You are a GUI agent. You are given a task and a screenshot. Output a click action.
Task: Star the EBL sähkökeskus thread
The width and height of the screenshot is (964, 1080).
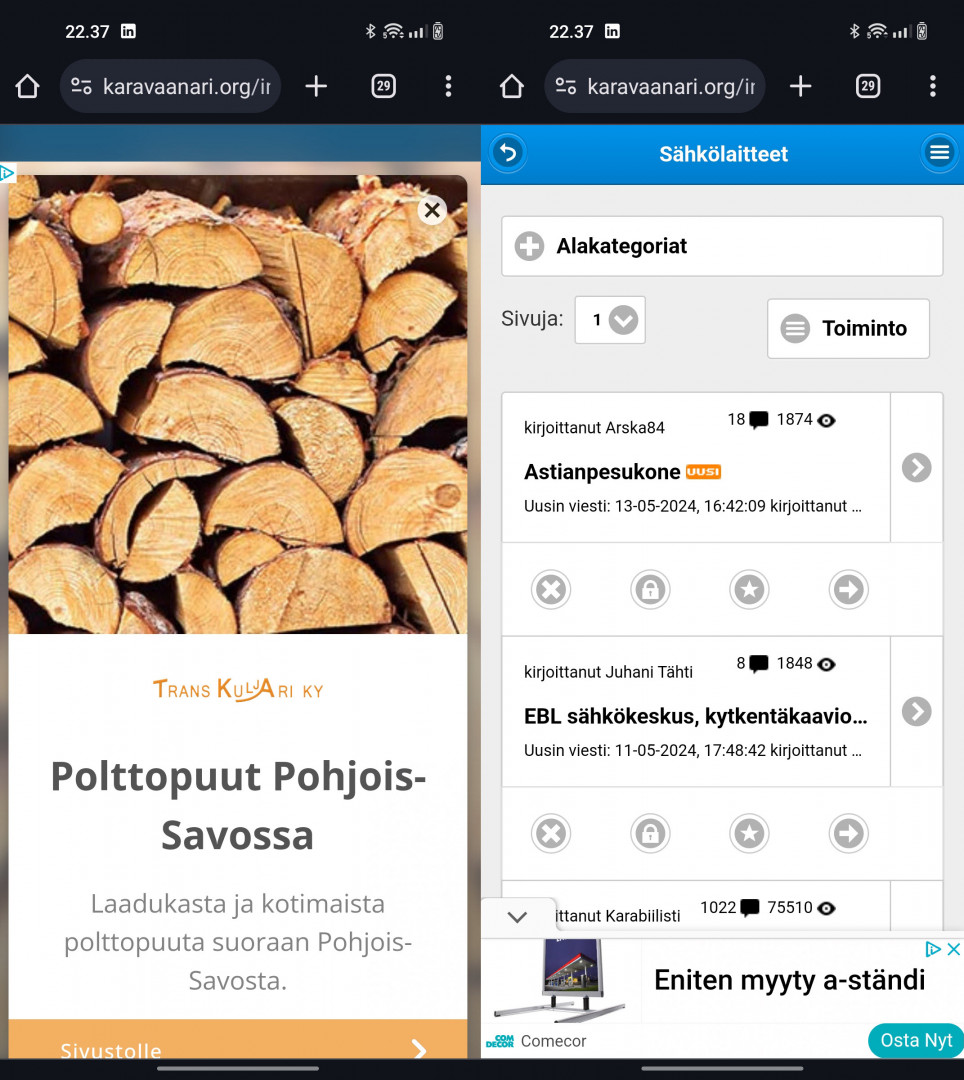click(749, 833)
